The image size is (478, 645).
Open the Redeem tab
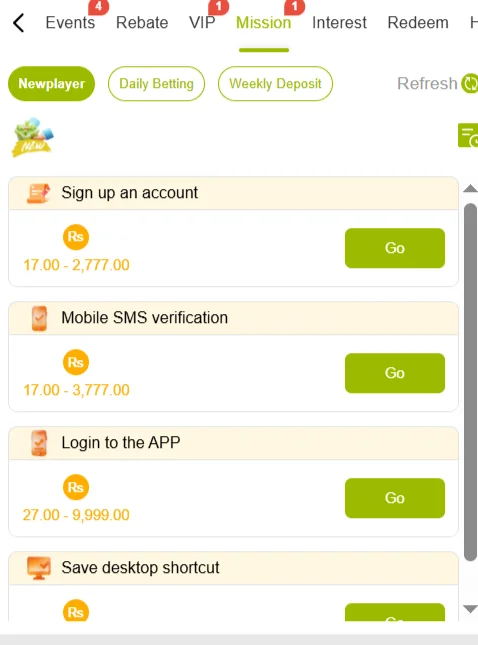pyautogui.click(x=418, y=23)
